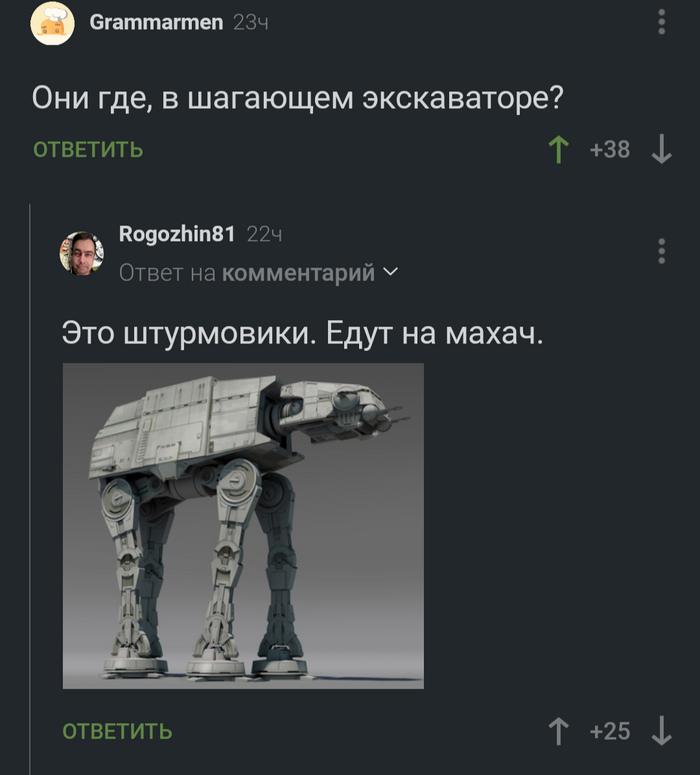Reply to Rogozhin81's comment
The height and width of the screenshot is (775, 700).
(117, 732)
